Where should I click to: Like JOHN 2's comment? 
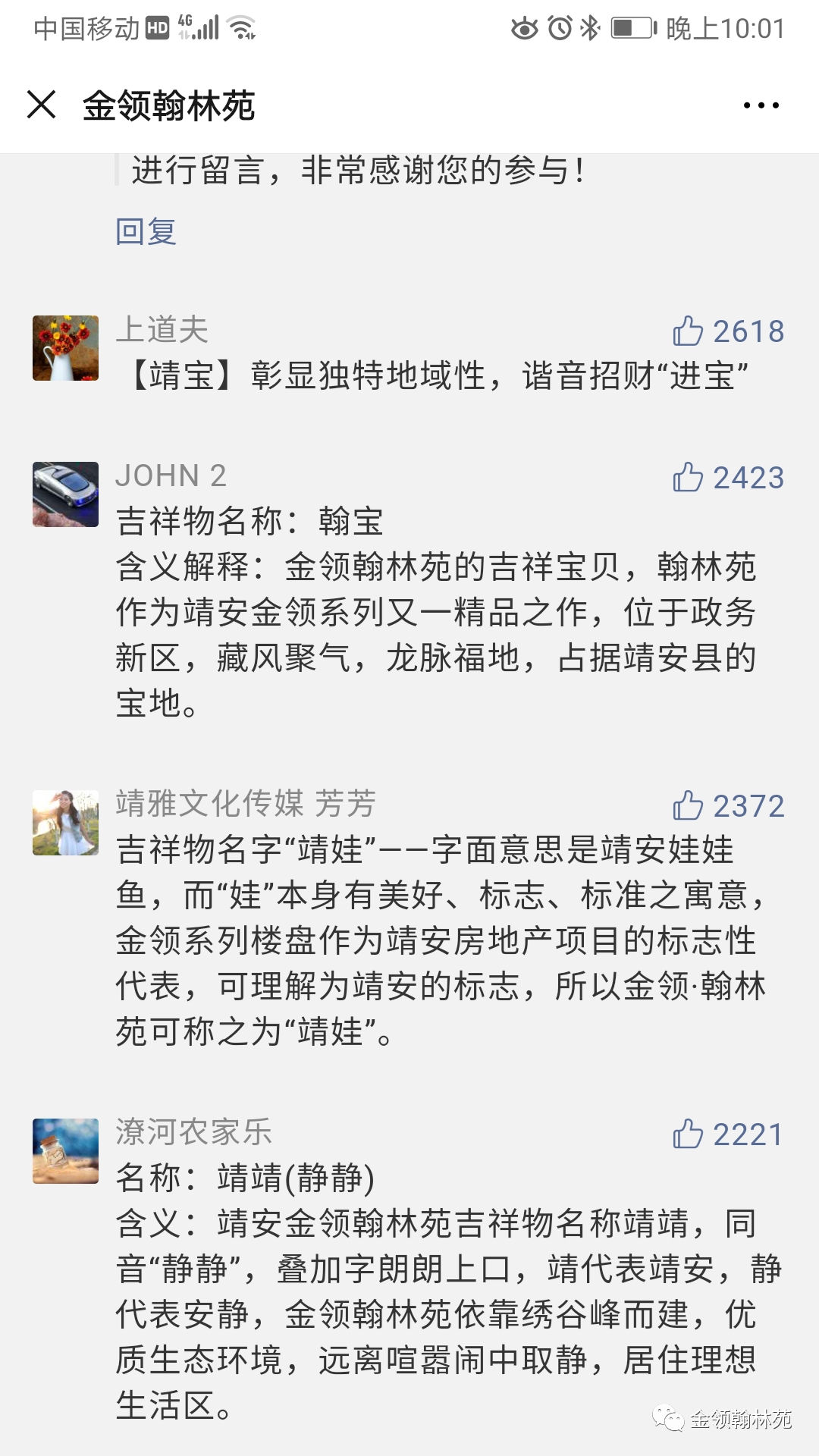(689, 478)
